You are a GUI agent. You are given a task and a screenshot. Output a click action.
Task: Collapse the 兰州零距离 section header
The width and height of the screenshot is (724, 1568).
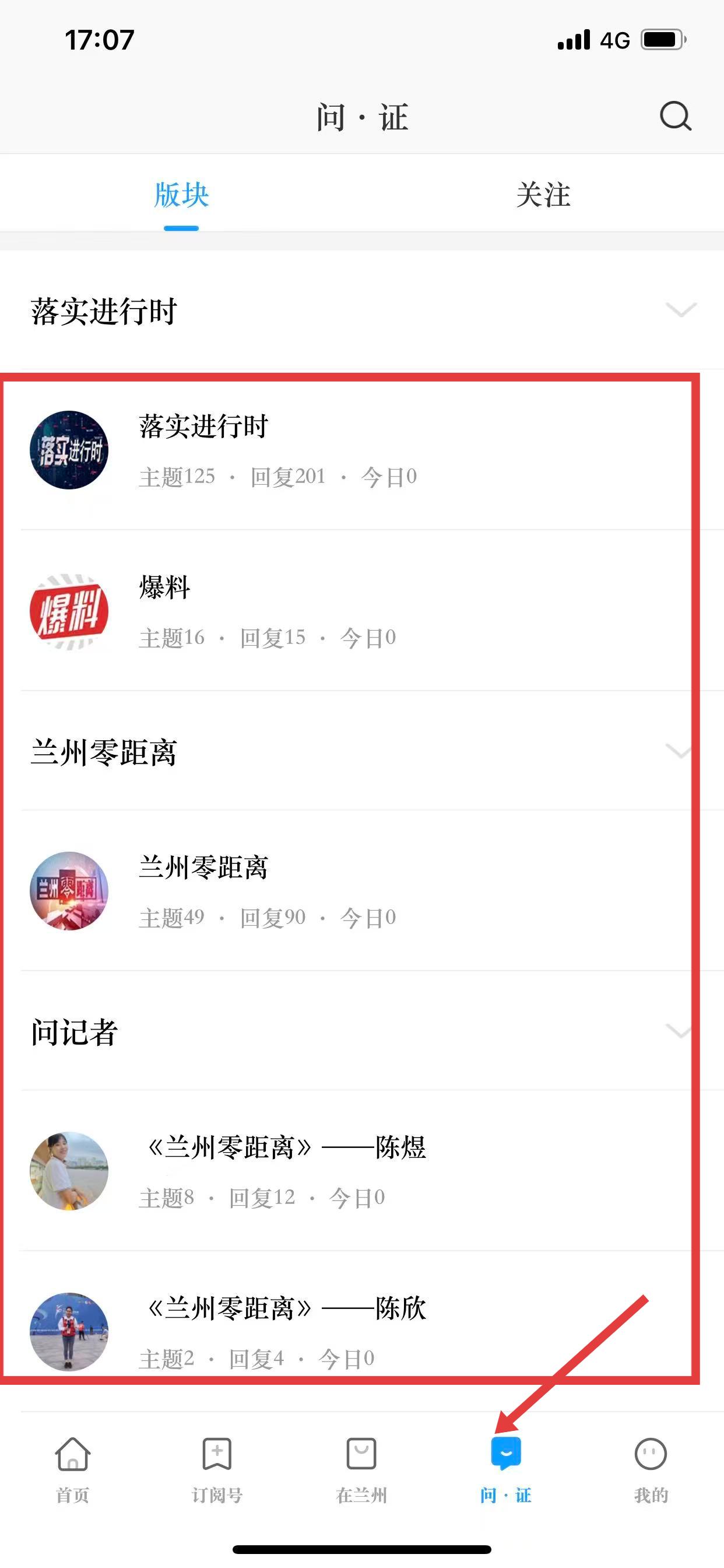[679, 752]
